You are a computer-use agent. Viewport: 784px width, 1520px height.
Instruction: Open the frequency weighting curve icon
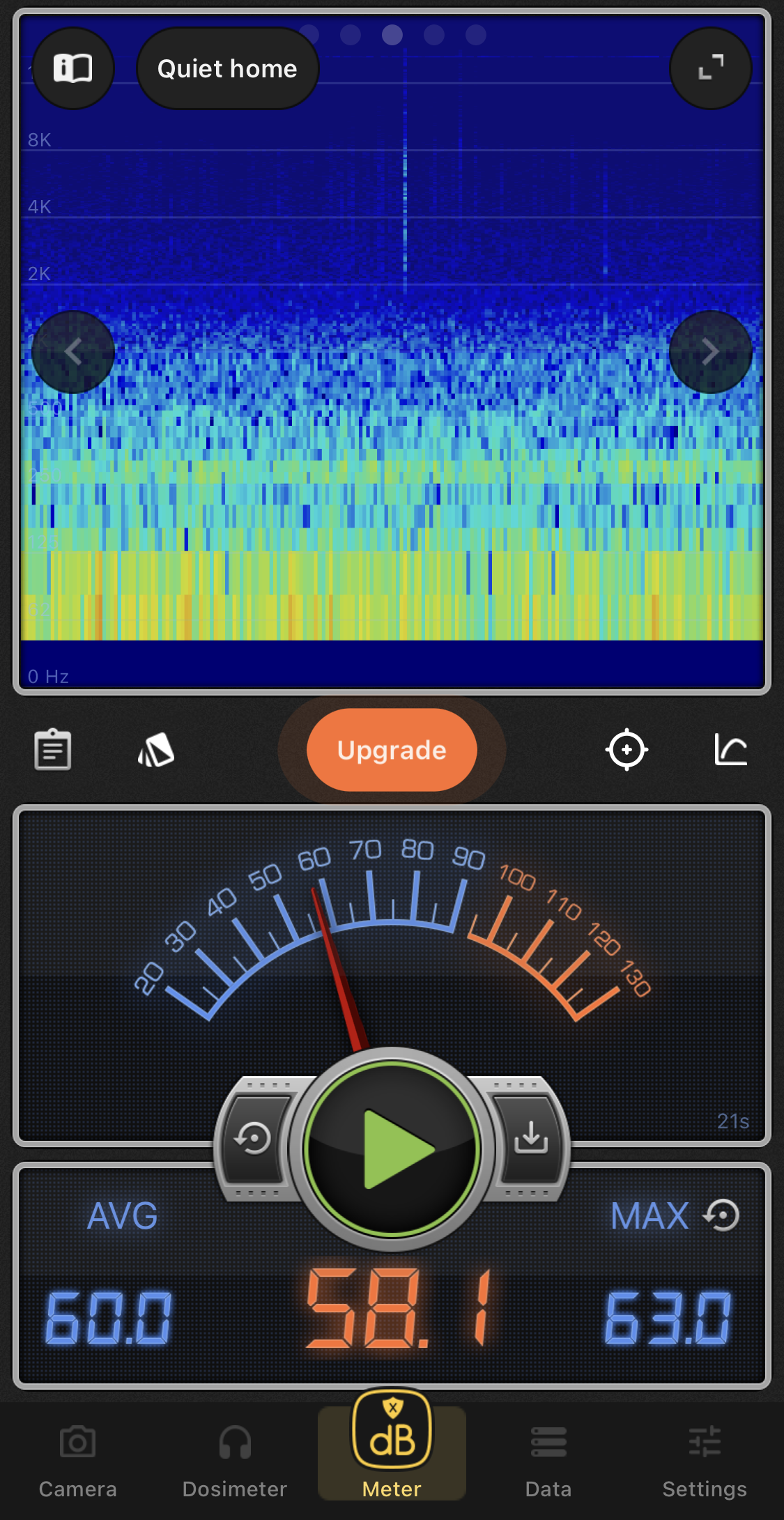point(730,750)
